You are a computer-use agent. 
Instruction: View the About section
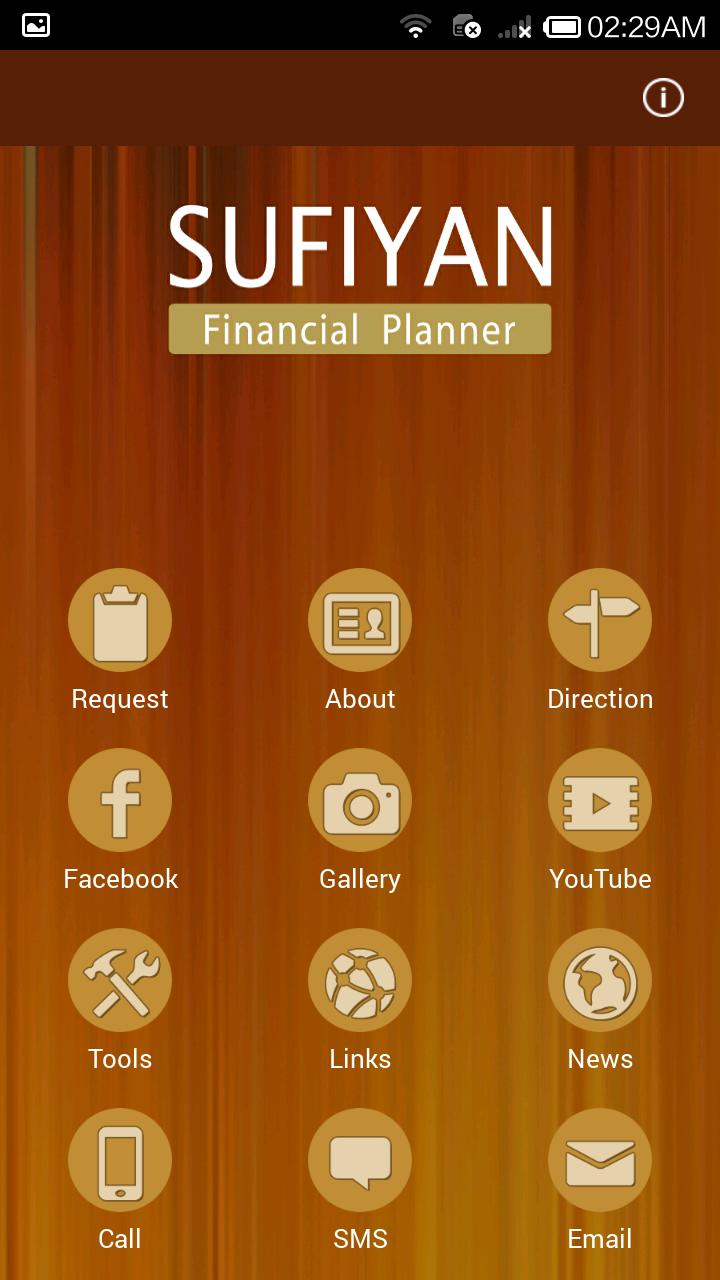coord(360,621)
